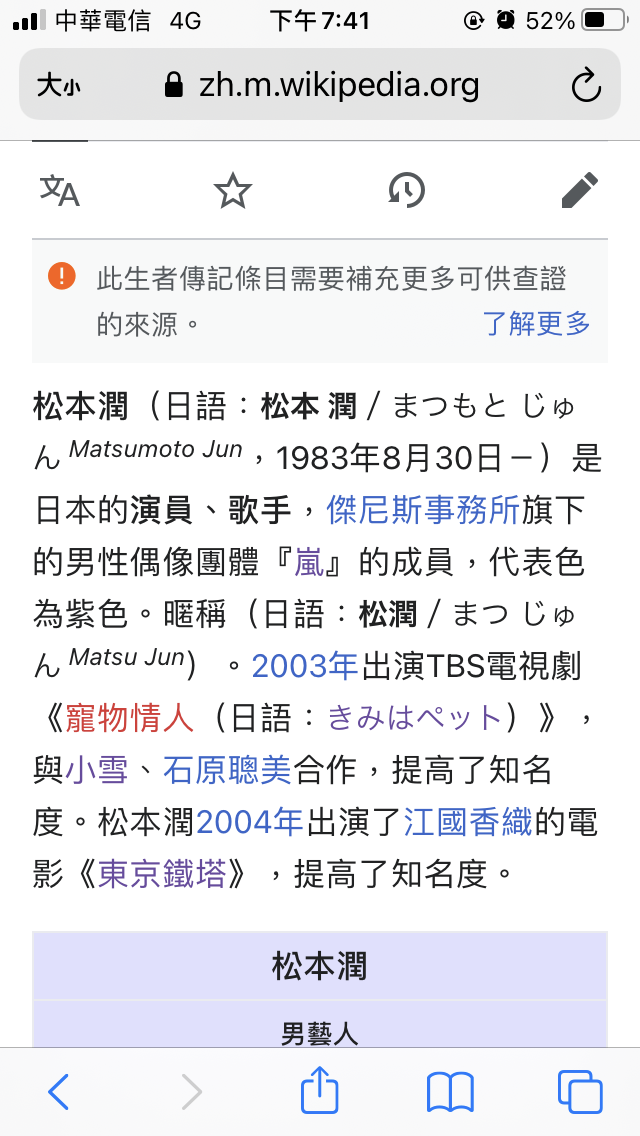This screenshot has height=1136, width=640.
Task: Open the red 寵物情人 link
Action: point(130,719)
